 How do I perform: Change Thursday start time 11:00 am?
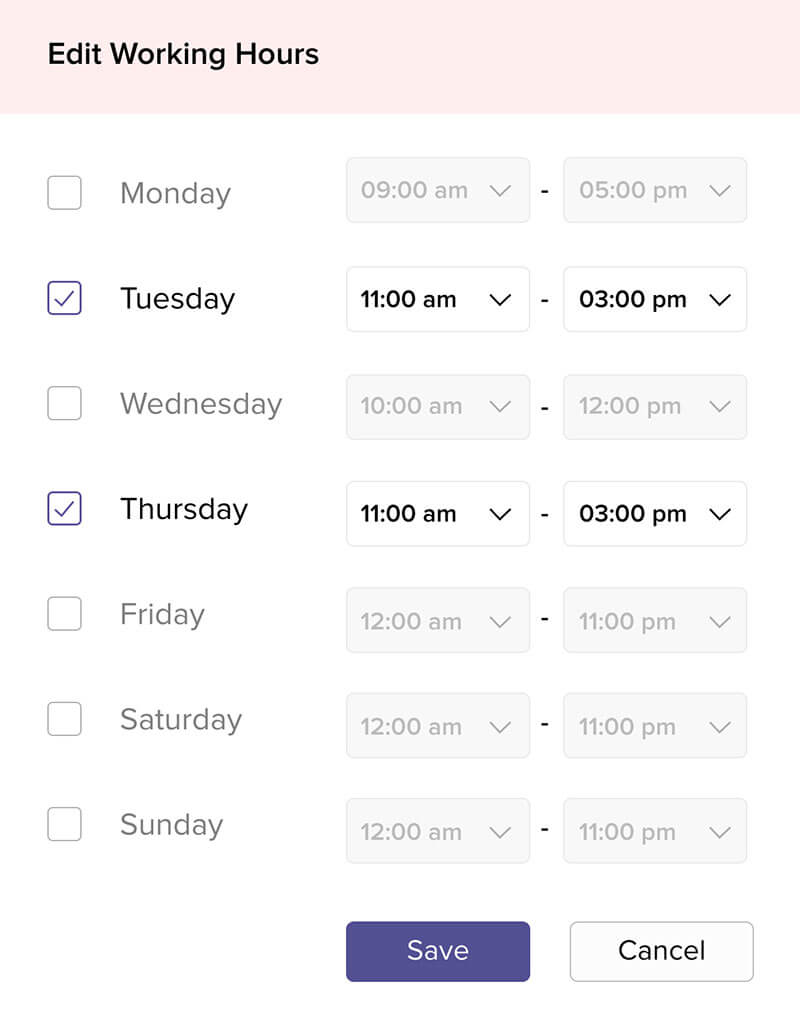(437, 514)
